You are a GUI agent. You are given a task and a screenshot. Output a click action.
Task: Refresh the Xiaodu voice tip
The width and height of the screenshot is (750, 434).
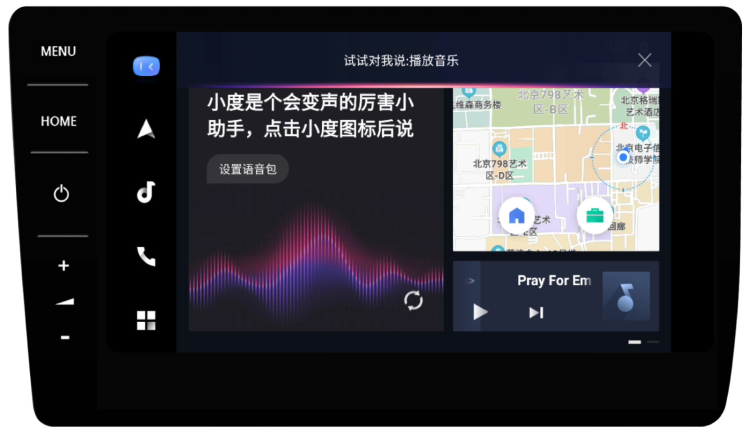(413, 300)
